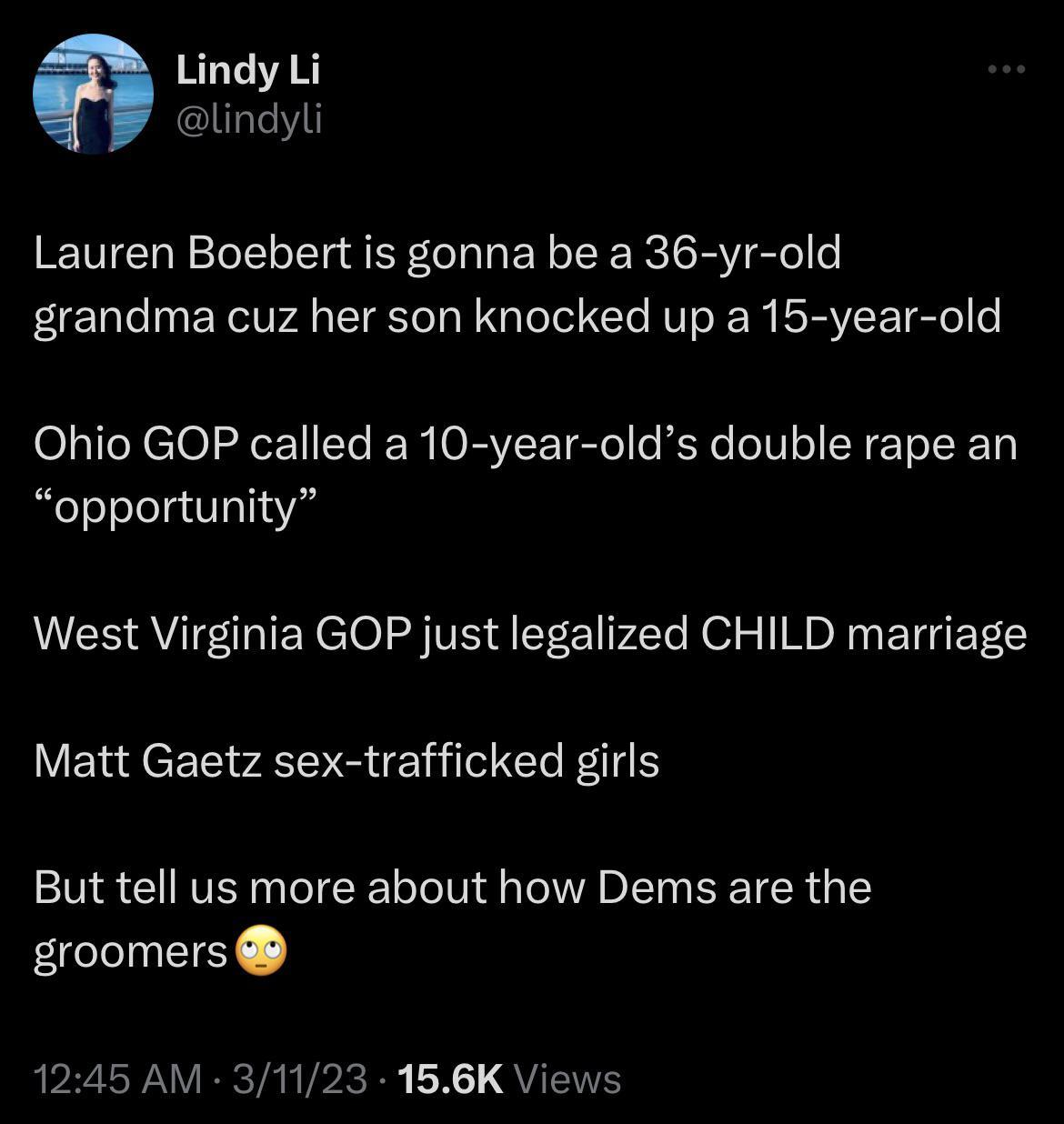Click the display name Lindy Li
This screenshot has width=1064, height=1124.
(249, 70)
